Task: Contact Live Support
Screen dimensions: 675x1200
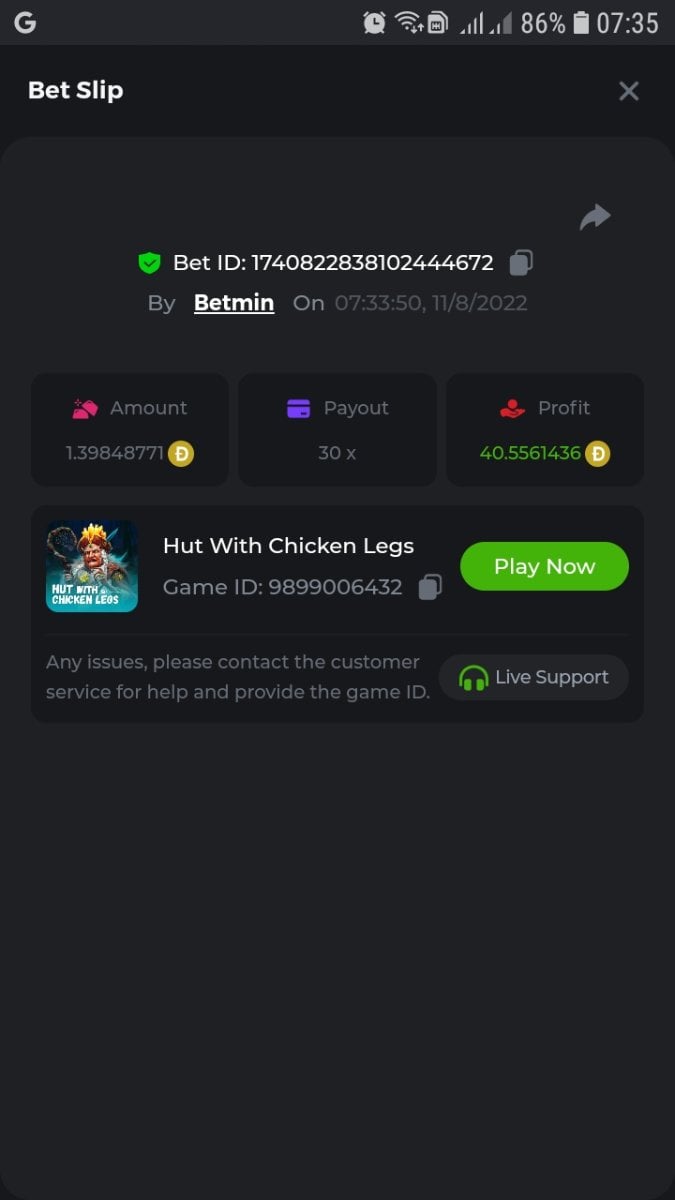Action: point(534,677)
